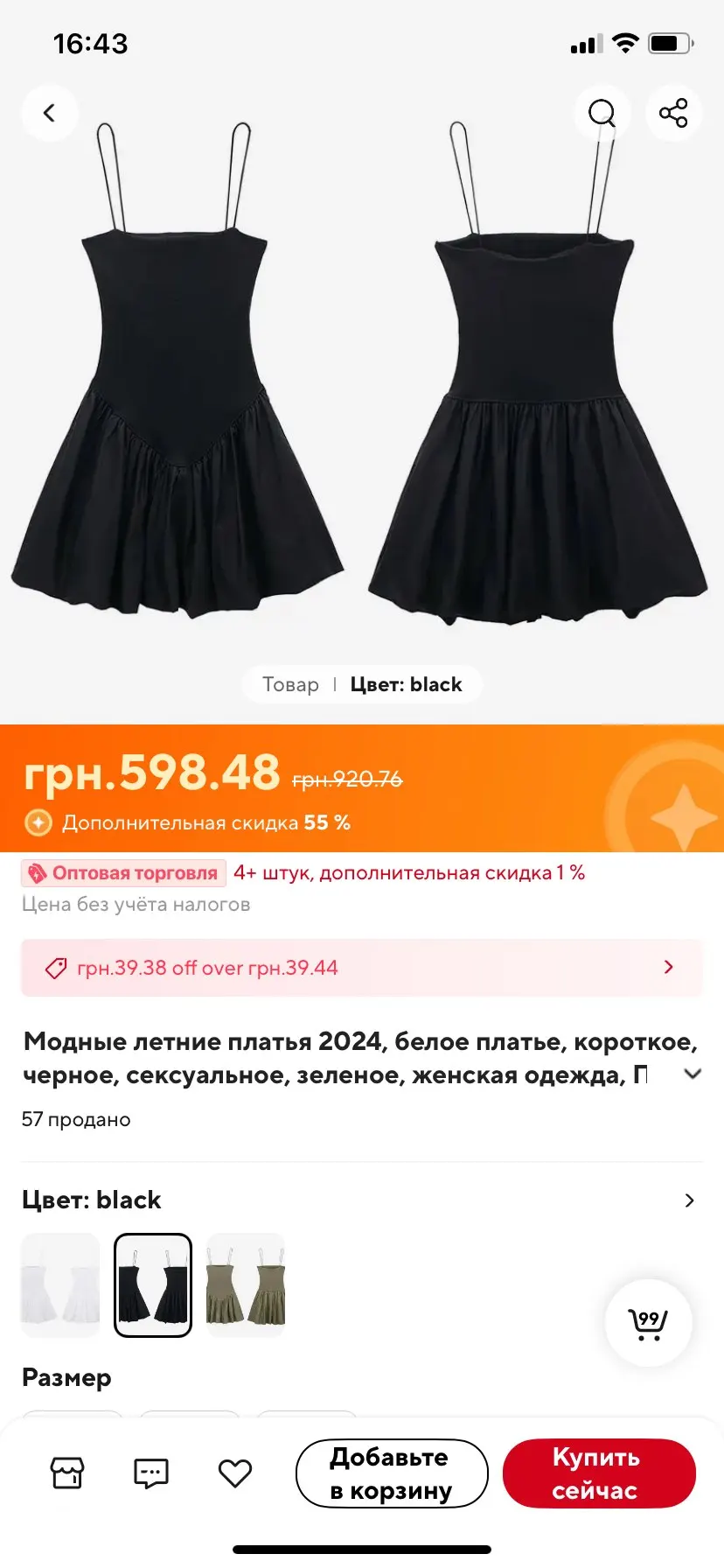The width and height of the screenshot is (724, 1568).
Task: Go back to the previous page
Action: (x=50, y=113)
